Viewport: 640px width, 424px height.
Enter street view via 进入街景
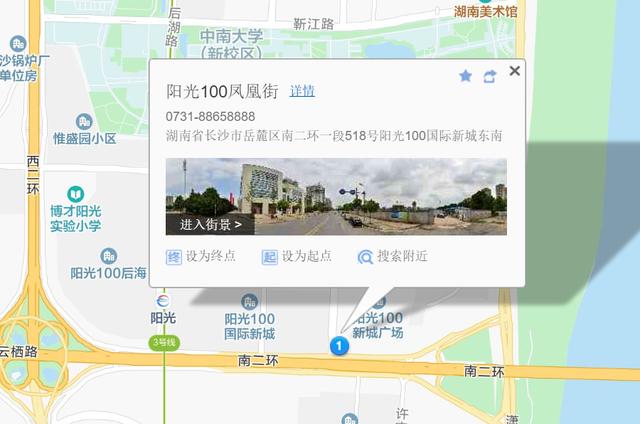(x=210, y=224)
